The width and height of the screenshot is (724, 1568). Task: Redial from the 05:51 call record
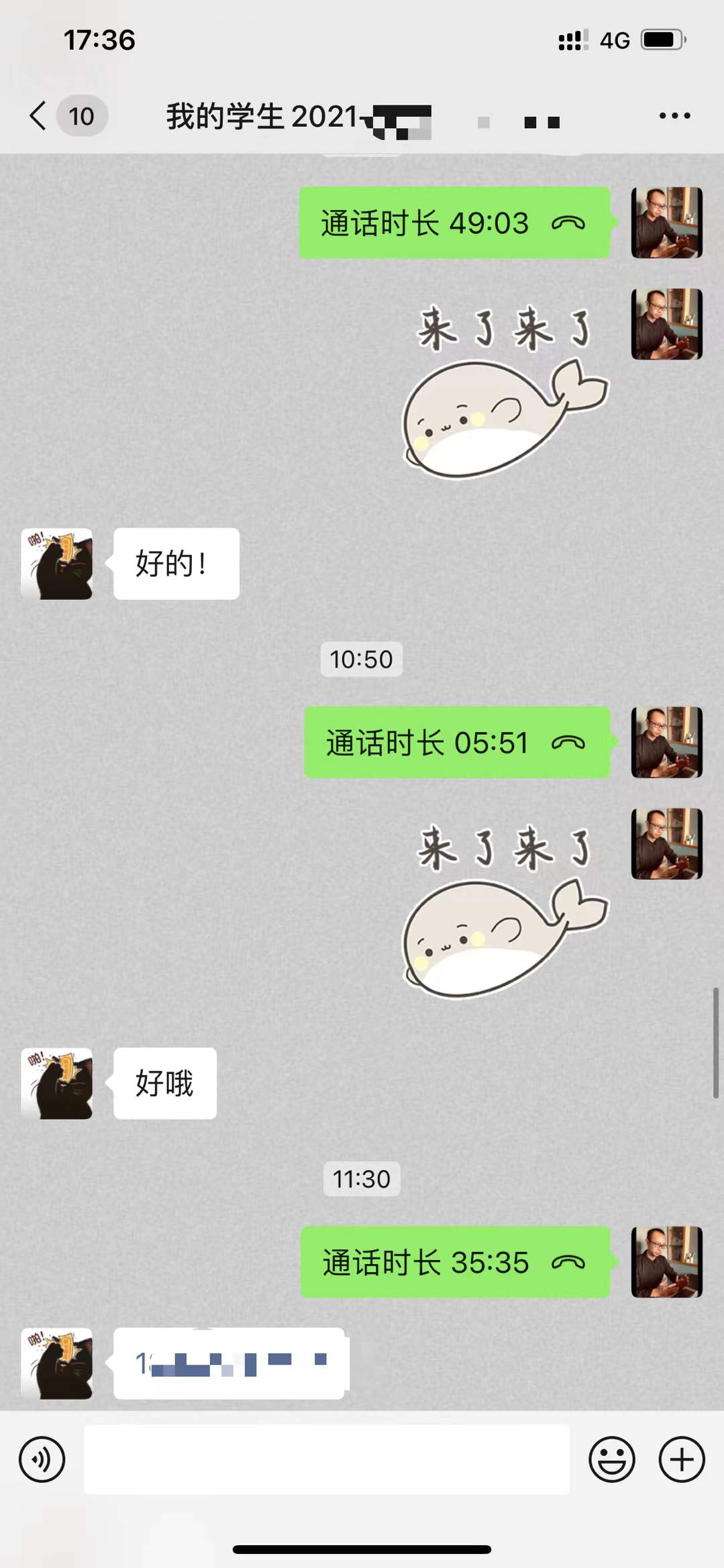pyautogui.click(x=457, y=743)
